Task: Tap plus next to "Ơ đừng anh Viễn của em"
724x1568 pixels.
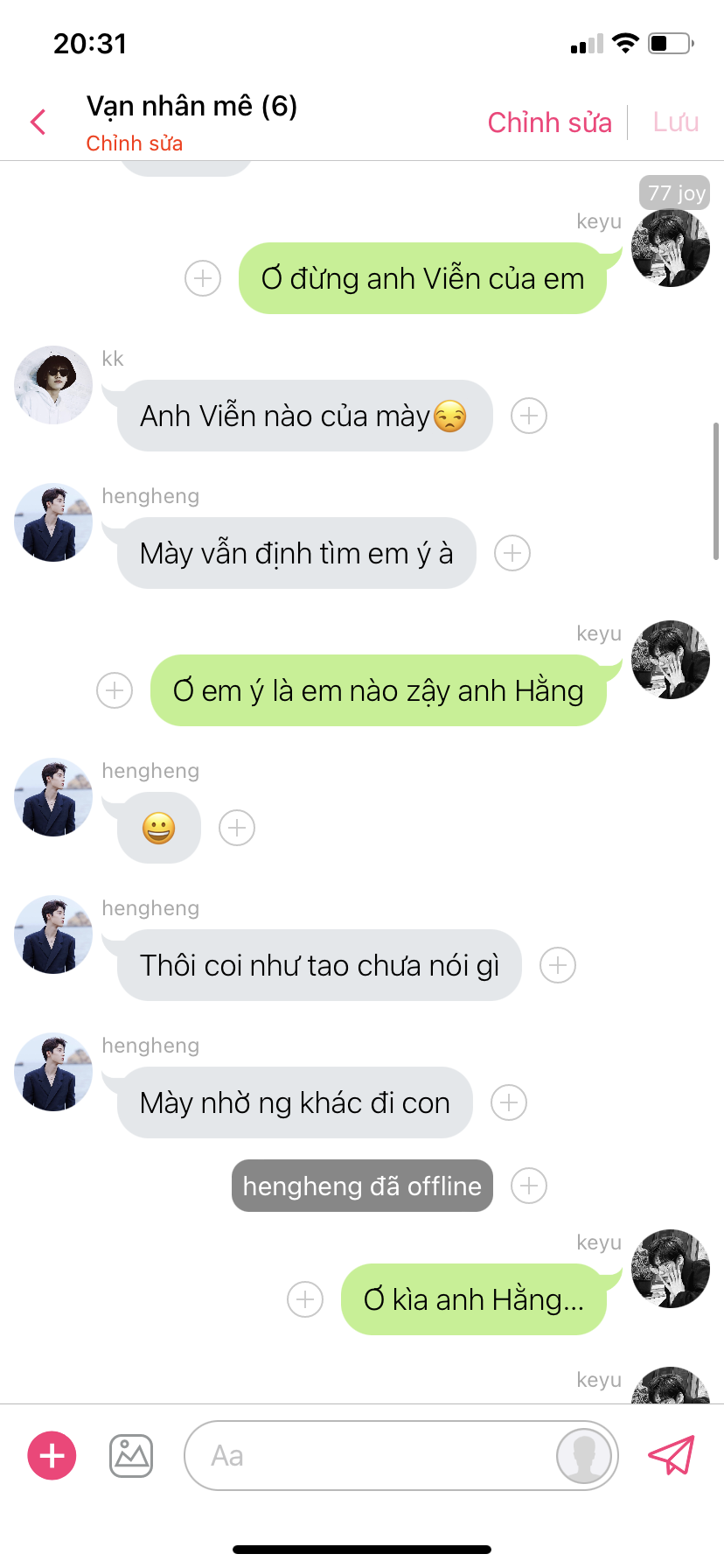Action: click(203, 278)
